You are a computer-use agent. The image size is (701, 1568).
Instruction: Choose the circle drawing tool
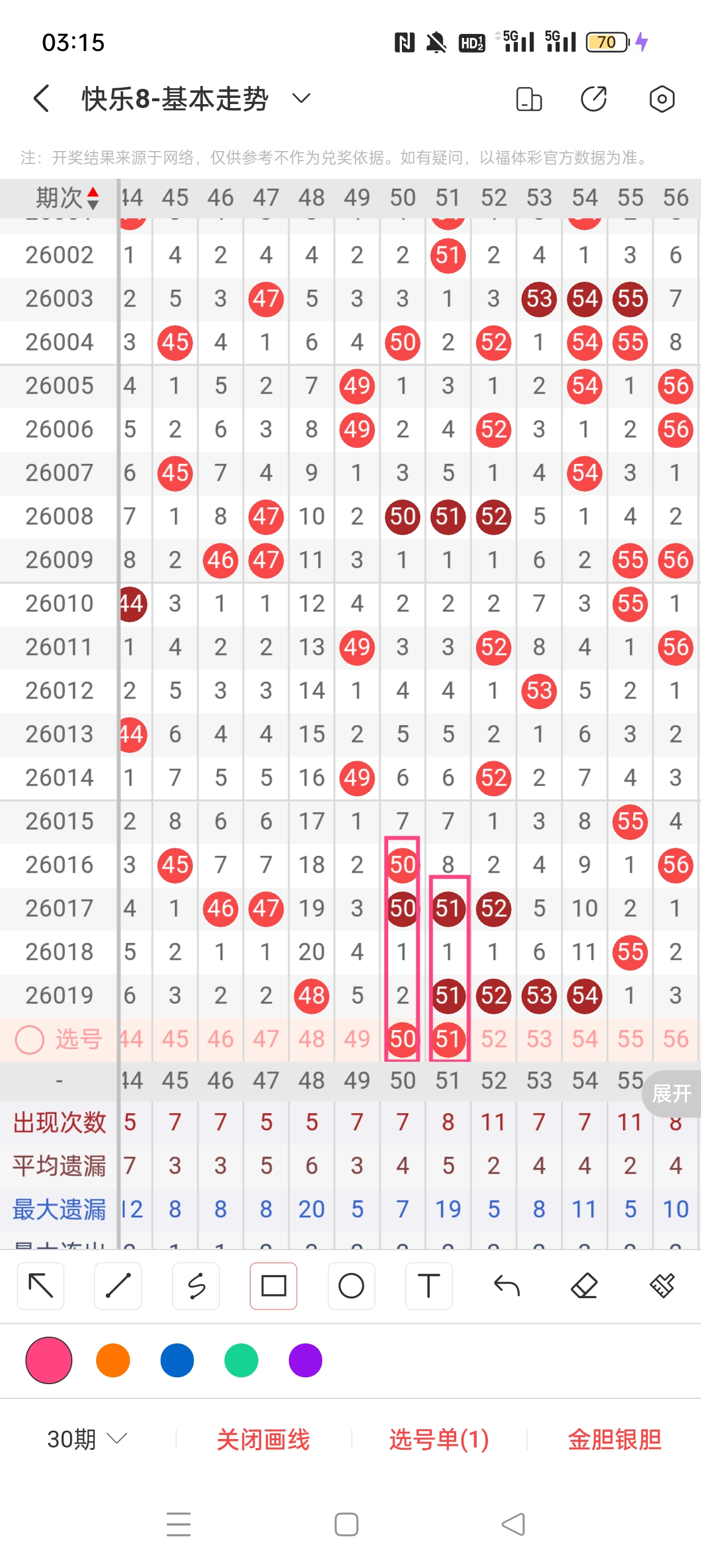point(351,1286)
